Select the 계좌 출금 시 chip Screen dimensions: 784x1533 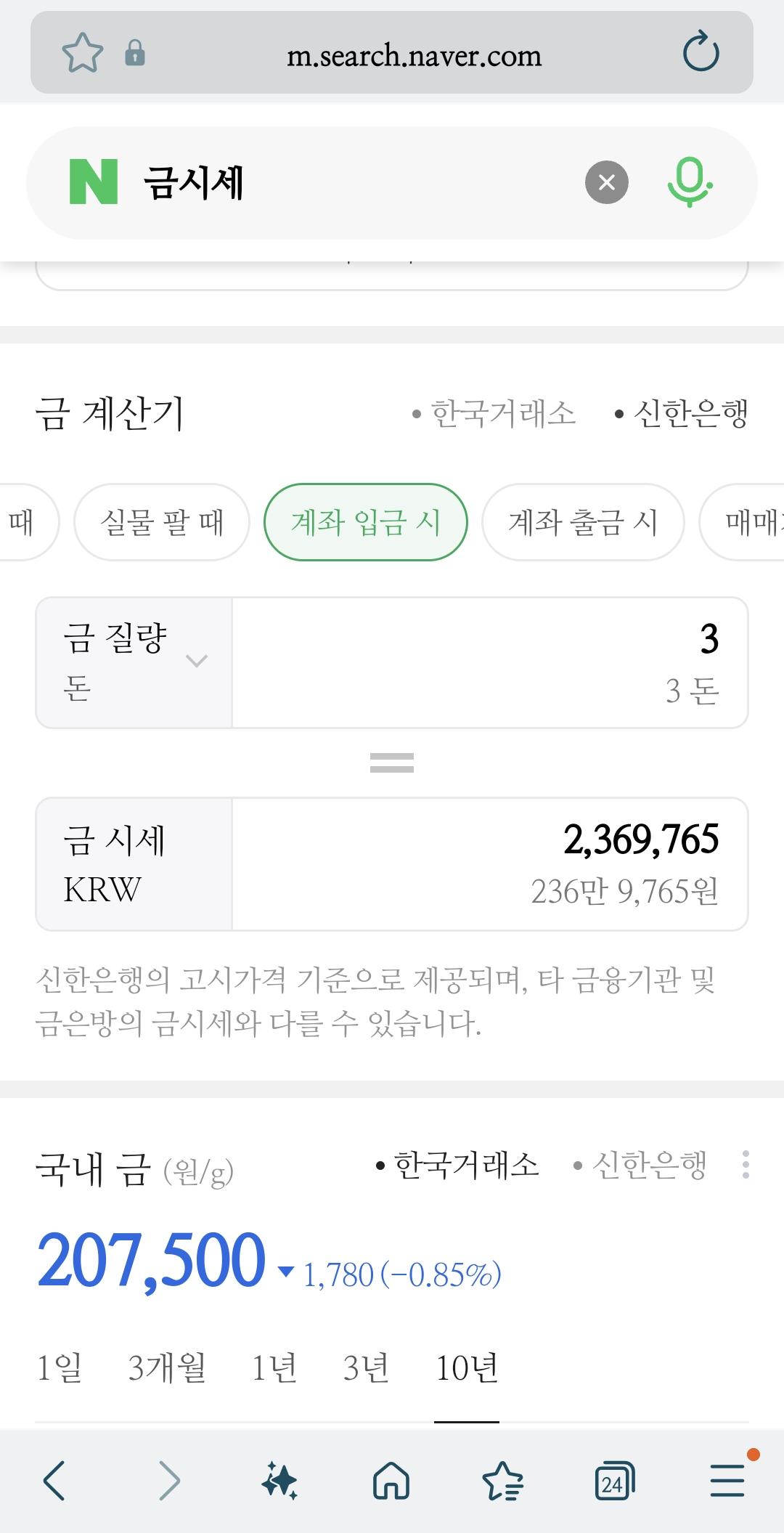[582, 522]
